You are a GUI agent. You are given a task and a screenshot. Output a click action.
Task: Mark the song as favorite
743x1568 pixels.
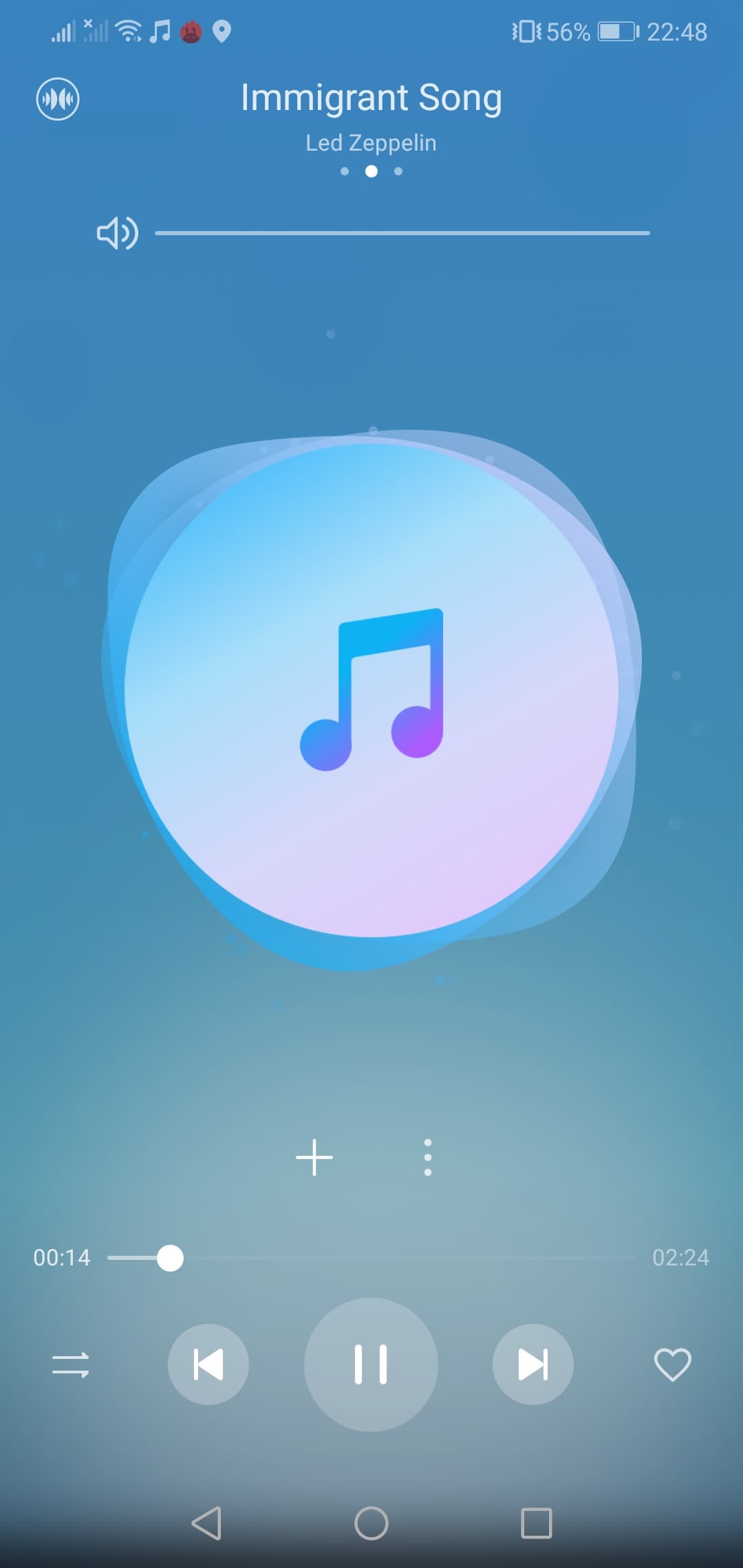click(x=672, y=1364)
